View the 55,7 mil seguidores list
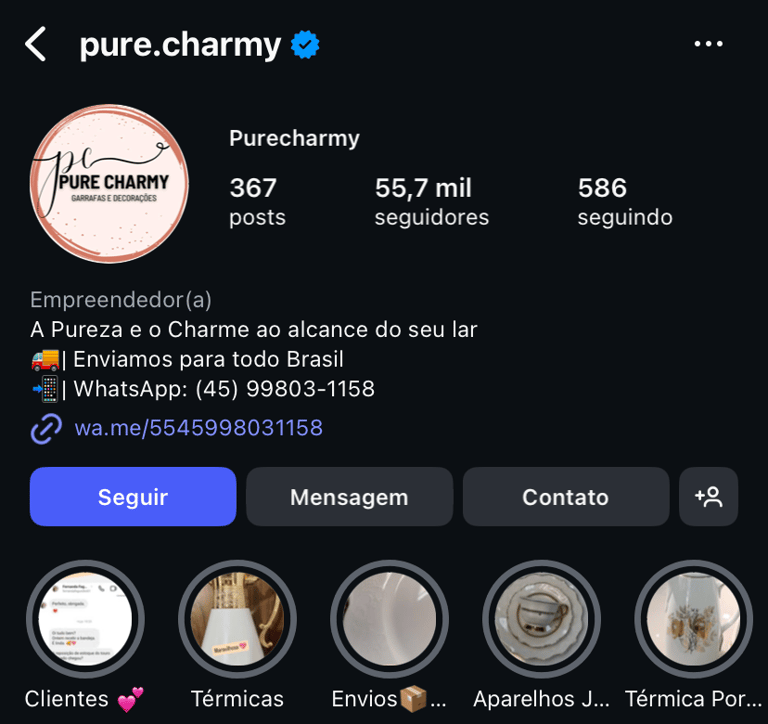 pos(431,201)
